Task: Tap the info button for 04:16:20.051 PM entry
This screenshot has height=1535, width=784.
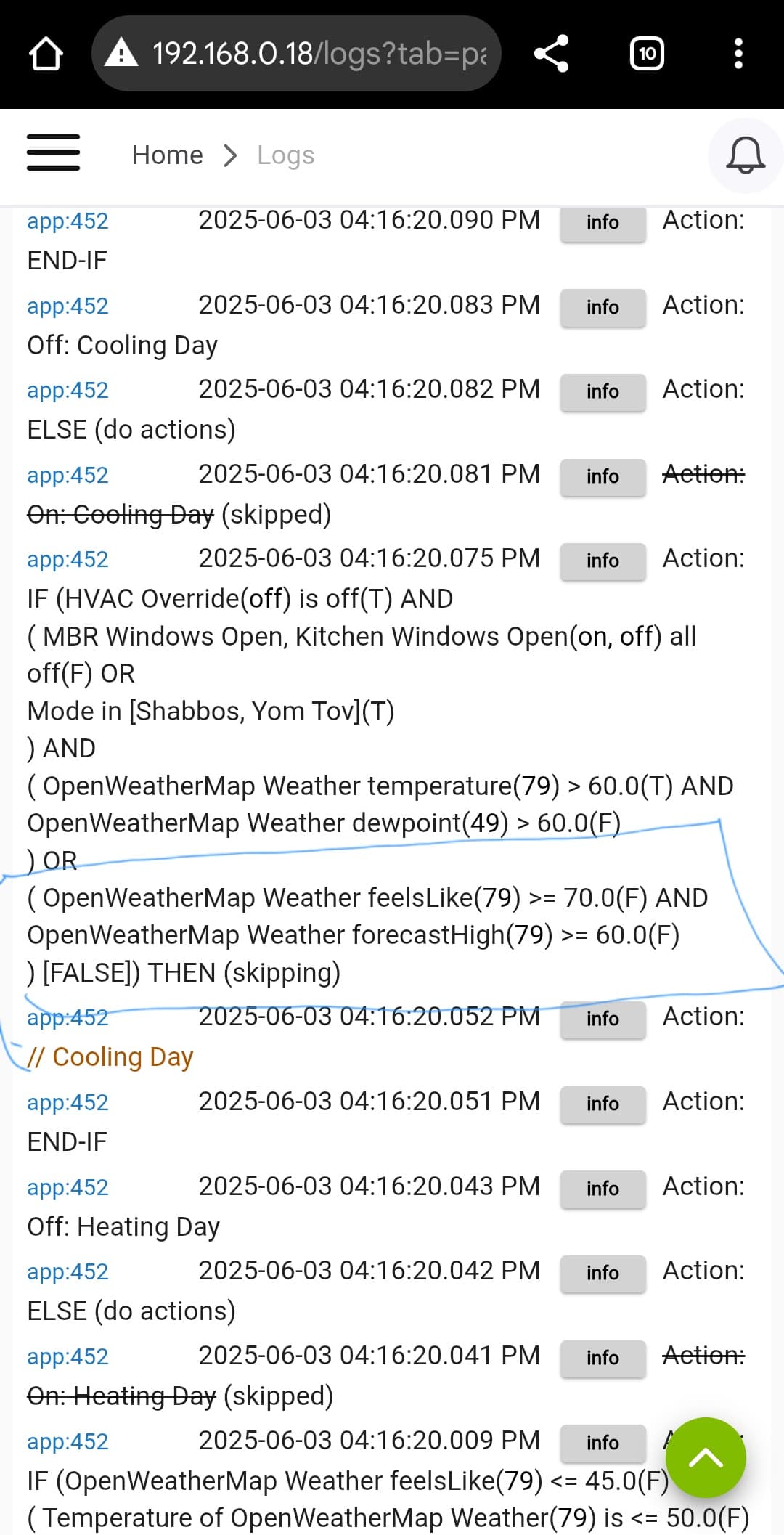Action: pyautogui.click(x=603, y=1104)
